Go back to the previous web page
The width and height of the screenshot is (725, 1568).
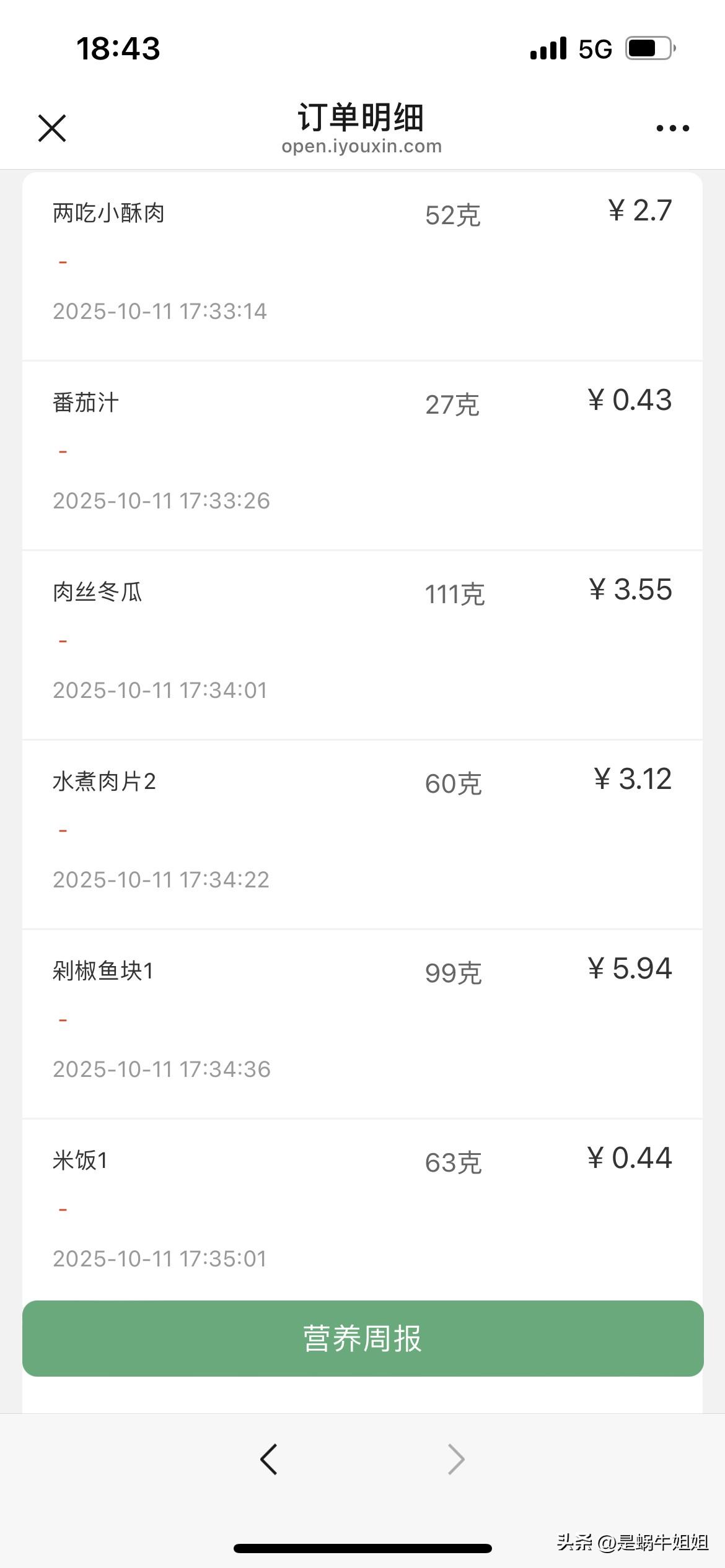[269, 1459]
